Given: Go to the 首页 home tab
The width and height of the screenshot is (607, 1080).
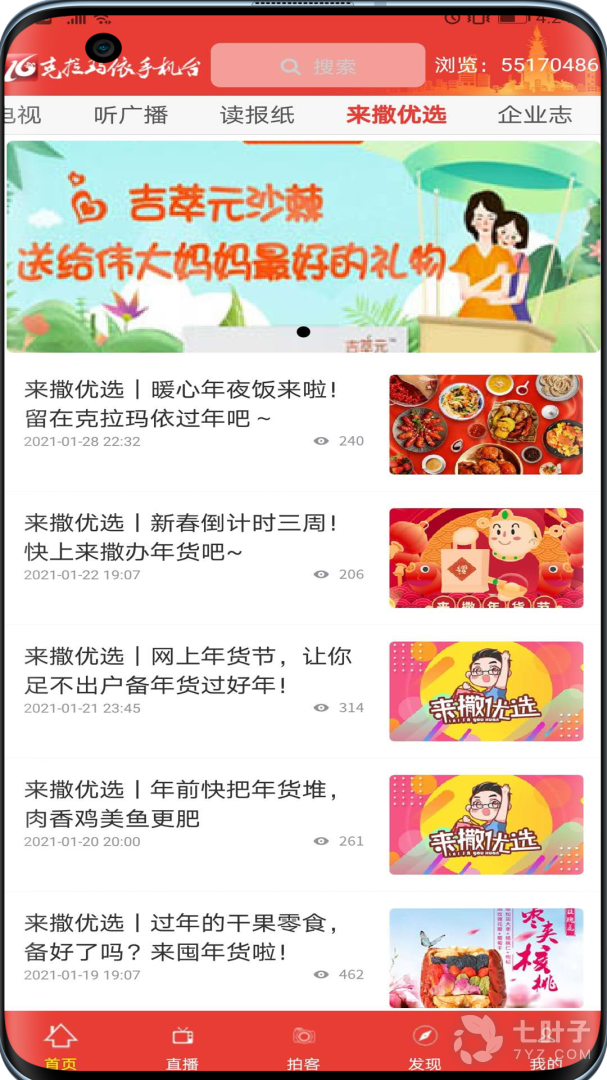Looking at the screenshot, I should [x=61, y=1046].
